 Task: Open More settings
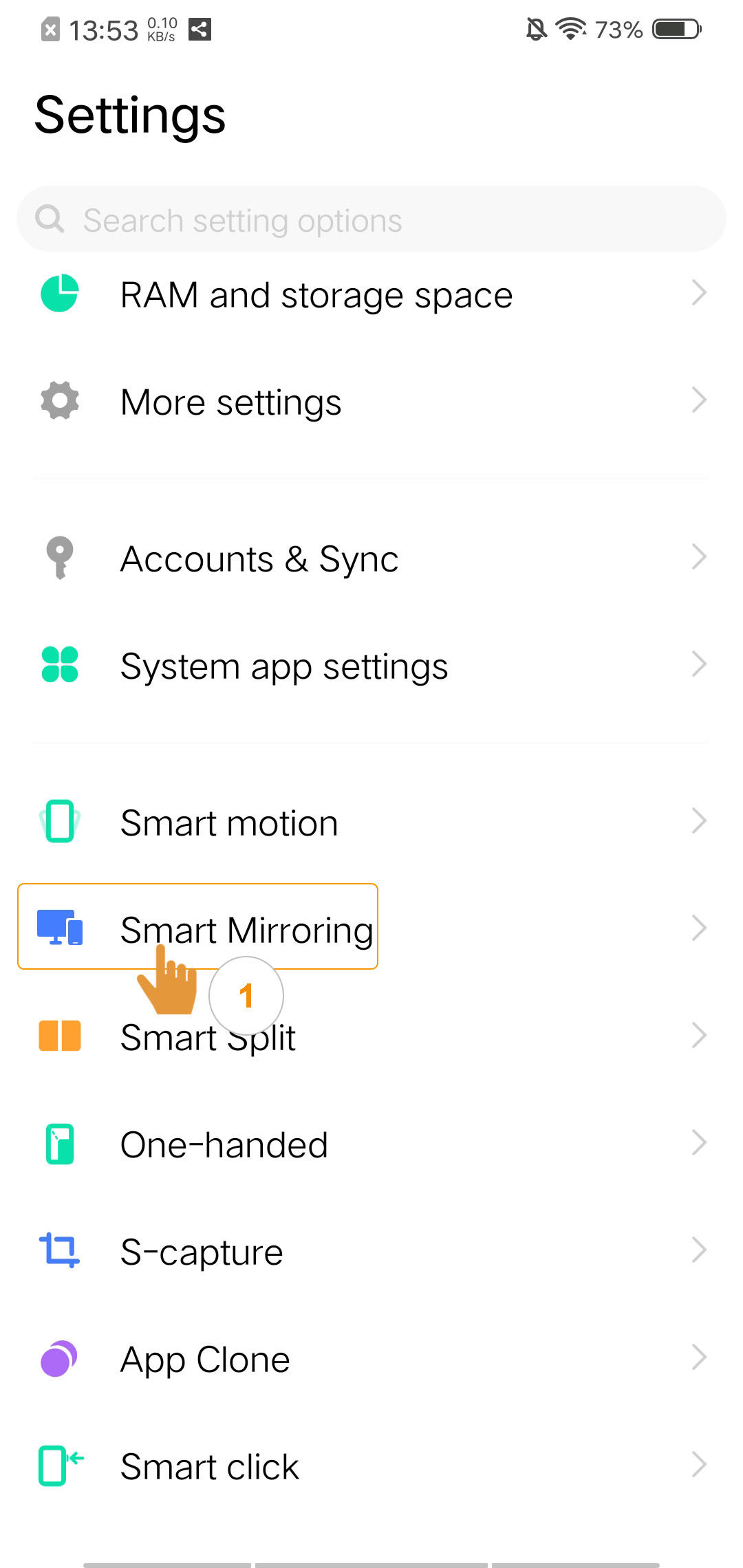point(371,402)
